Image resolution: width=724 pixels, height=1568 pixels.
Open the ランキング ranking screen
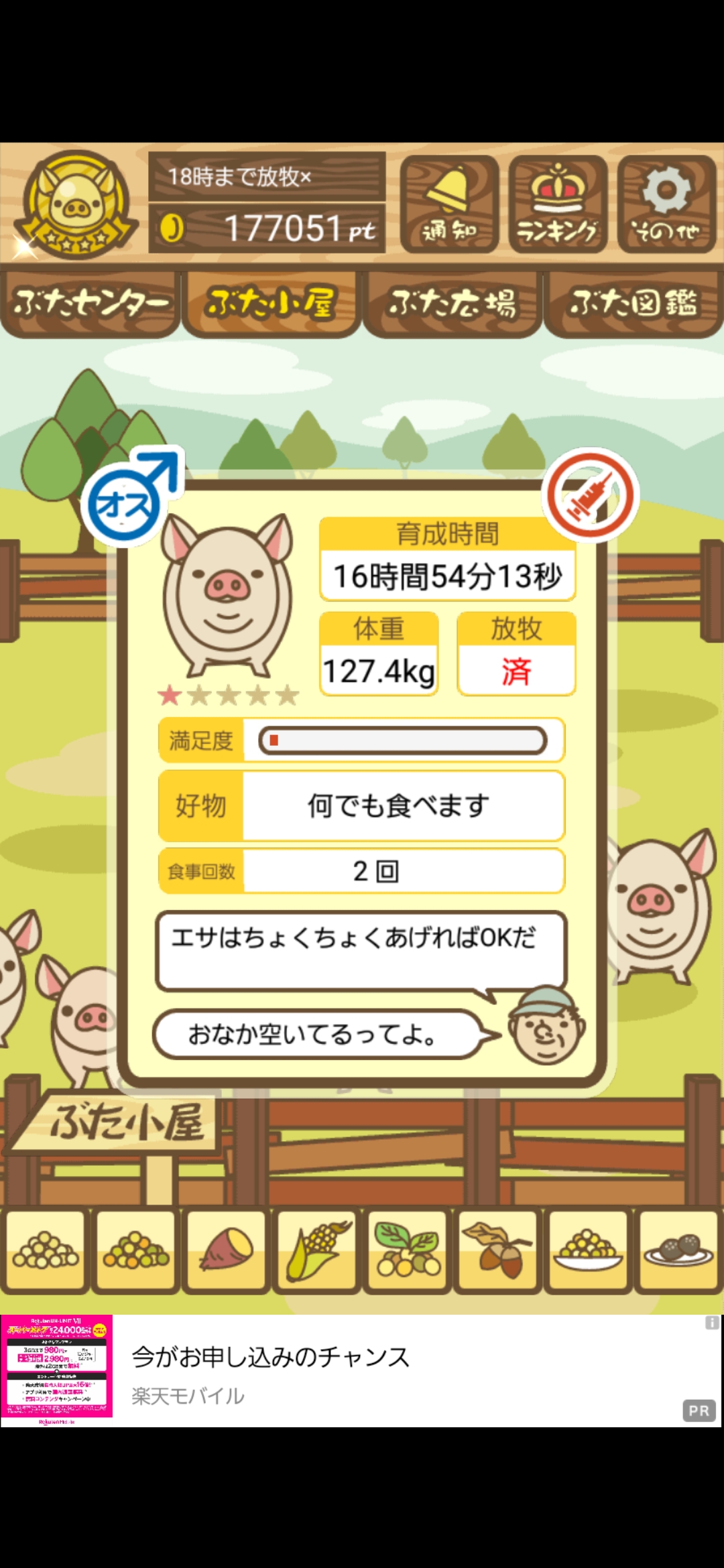point(557,204)
